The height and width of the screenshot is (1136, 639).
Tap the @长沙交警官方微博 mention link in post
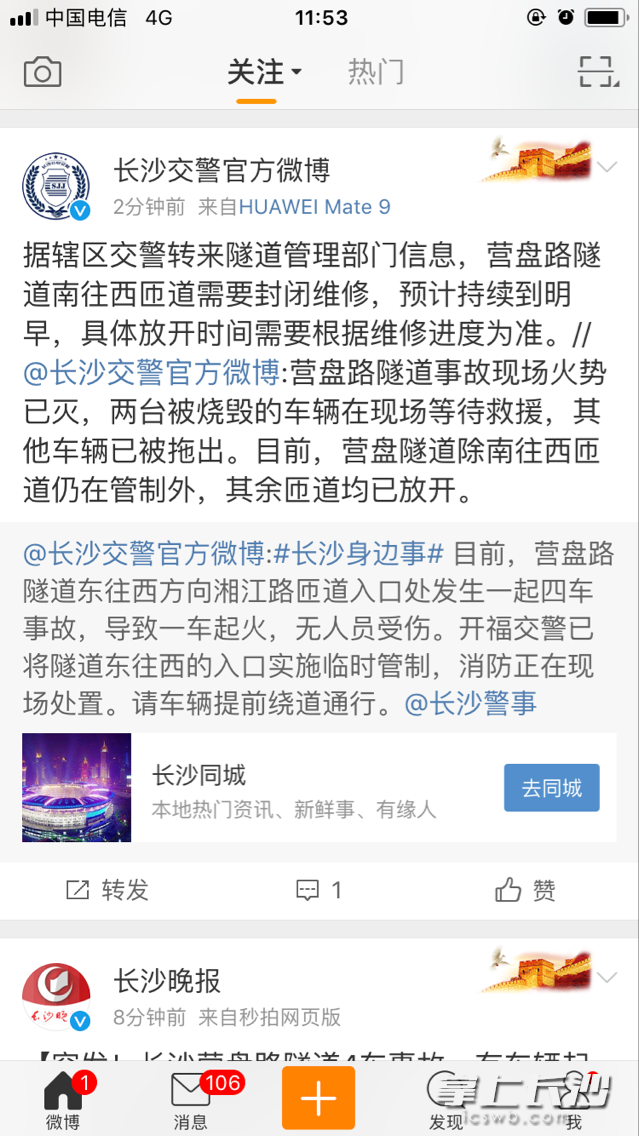coord(151,373)
